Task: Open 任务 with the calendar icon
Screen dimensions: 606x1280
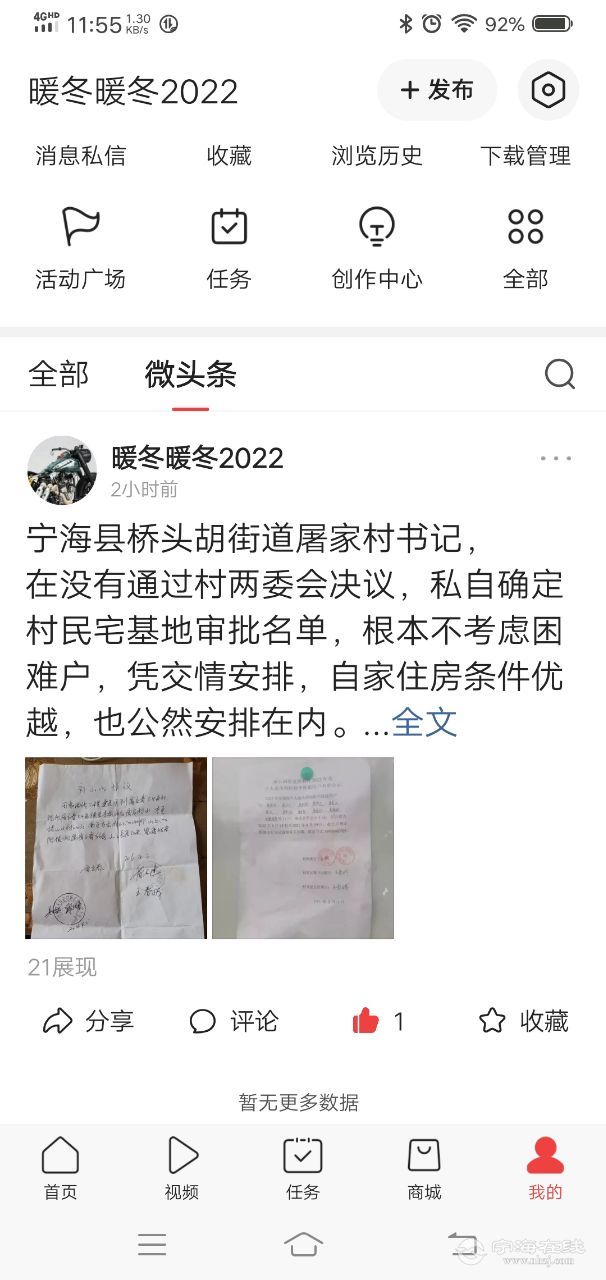Action: pyautogui.click(x=229, y=247)
